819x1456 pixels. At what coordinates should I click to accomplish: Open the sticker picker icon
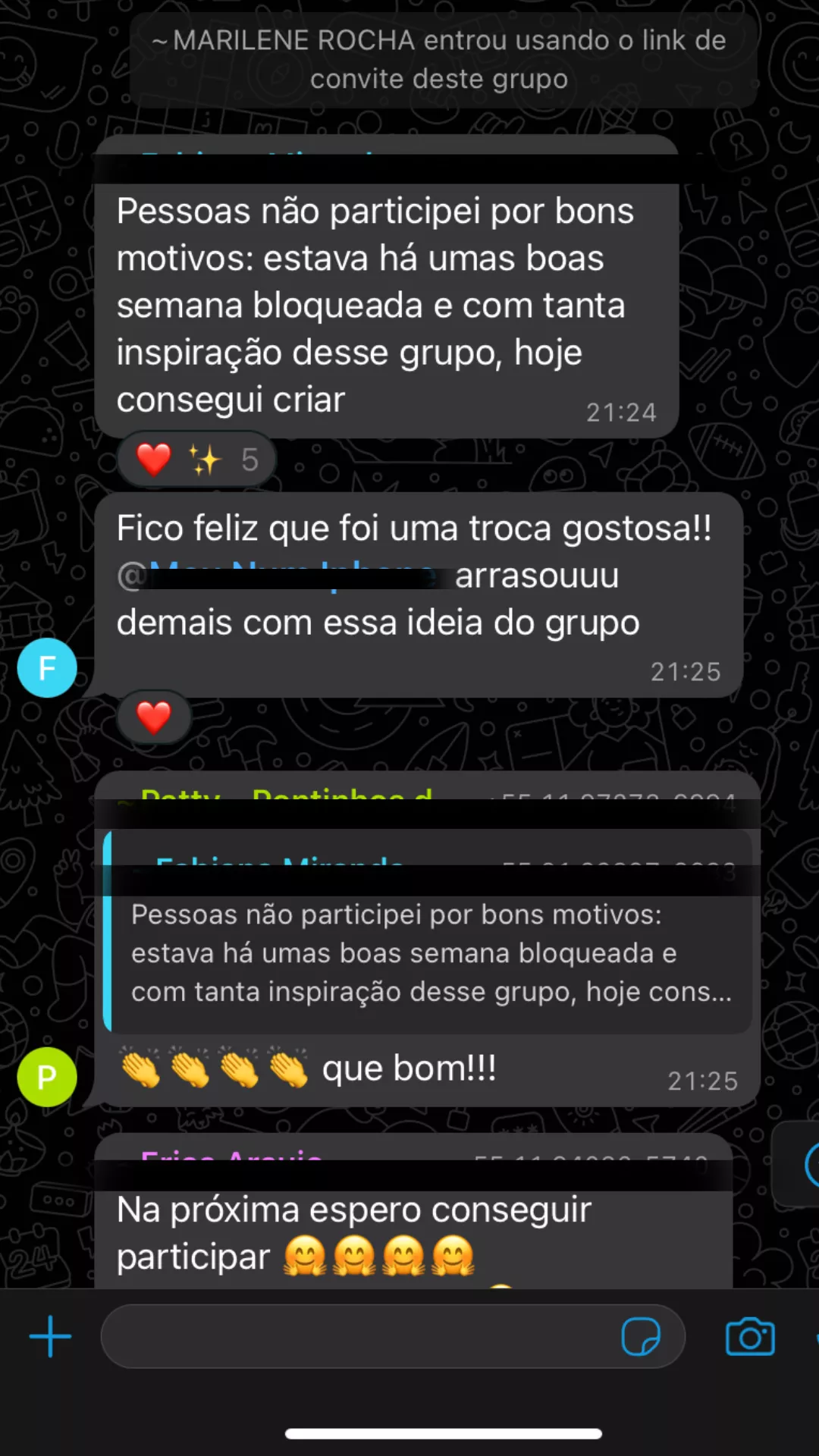[641, 1336]
